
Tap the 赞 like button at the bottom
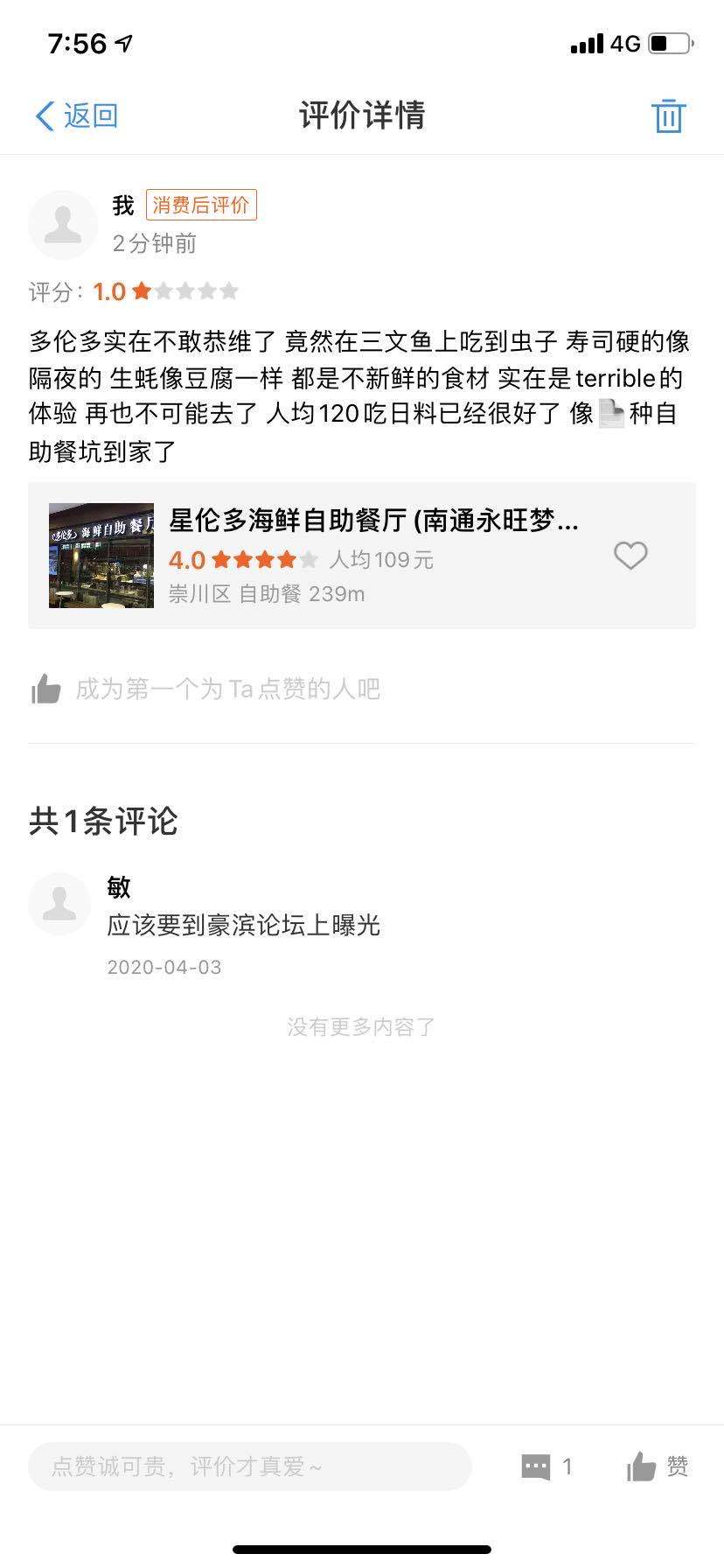(x=658, y=1466)
